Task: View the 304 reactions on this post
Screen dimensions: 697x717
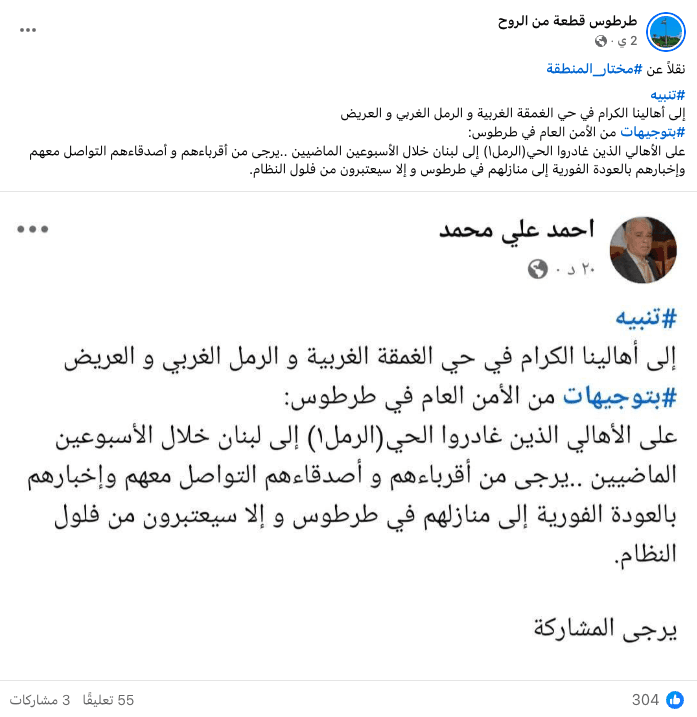Action: [657, 700]
